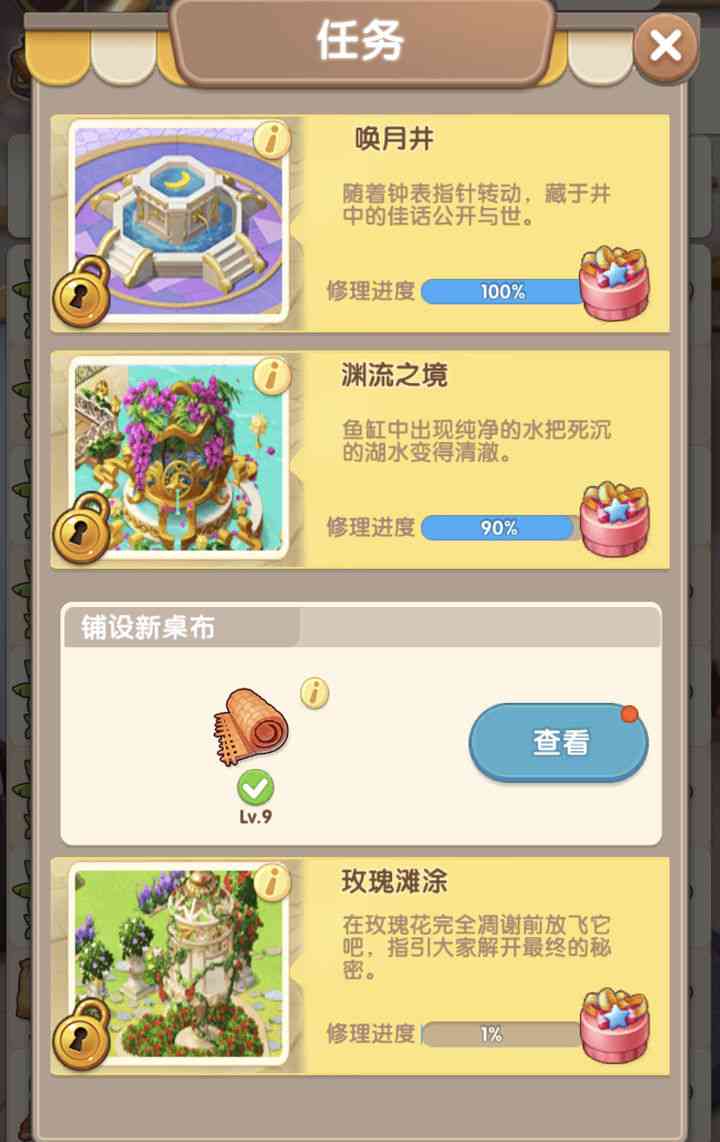Show info for the tablecloth item
The height and width of the screenshot is (1142, 720).
tap(314, 692)
